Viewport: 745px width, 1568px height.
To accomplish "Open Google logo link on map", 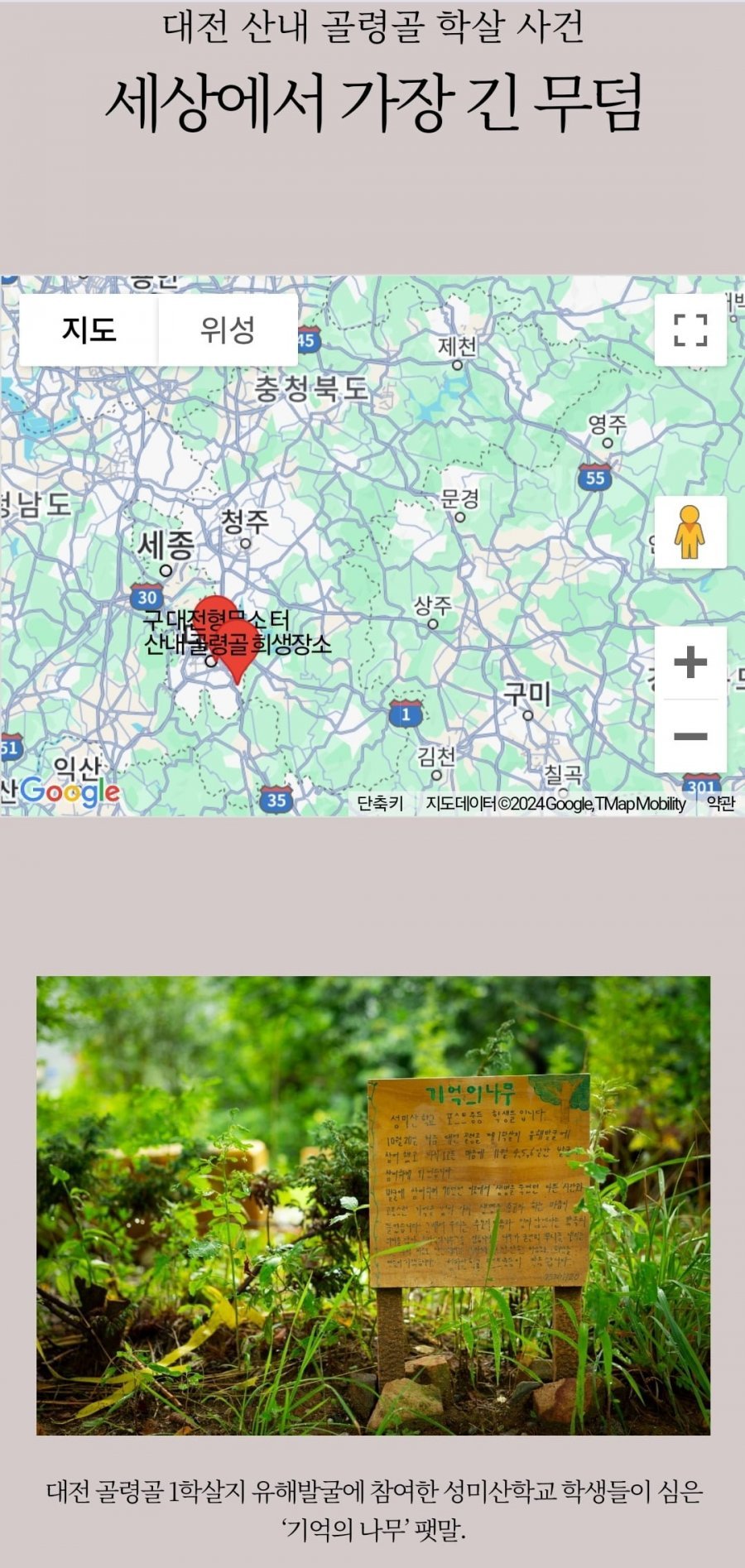I will [70, 791].
